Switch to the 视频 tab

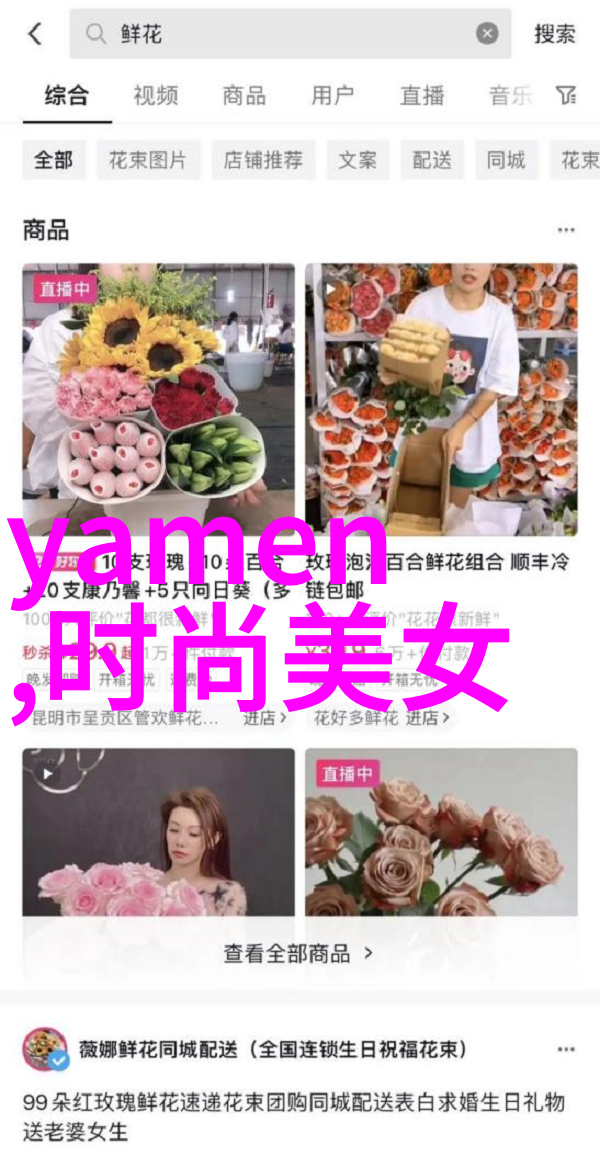tap(155, 96)
